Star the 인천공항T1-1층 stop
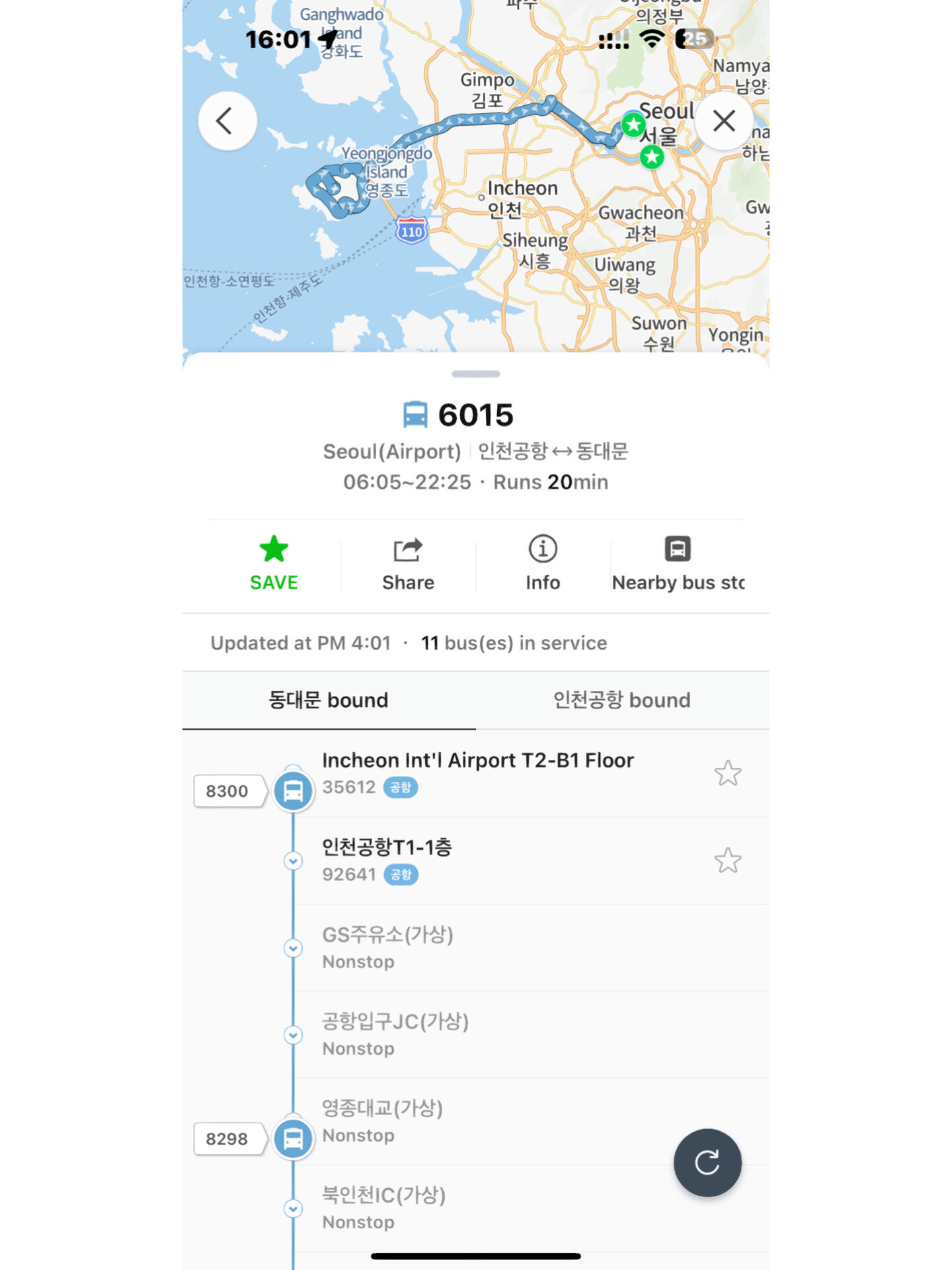The width and height of the screenshot is (952, 1270). pos(727,861)
